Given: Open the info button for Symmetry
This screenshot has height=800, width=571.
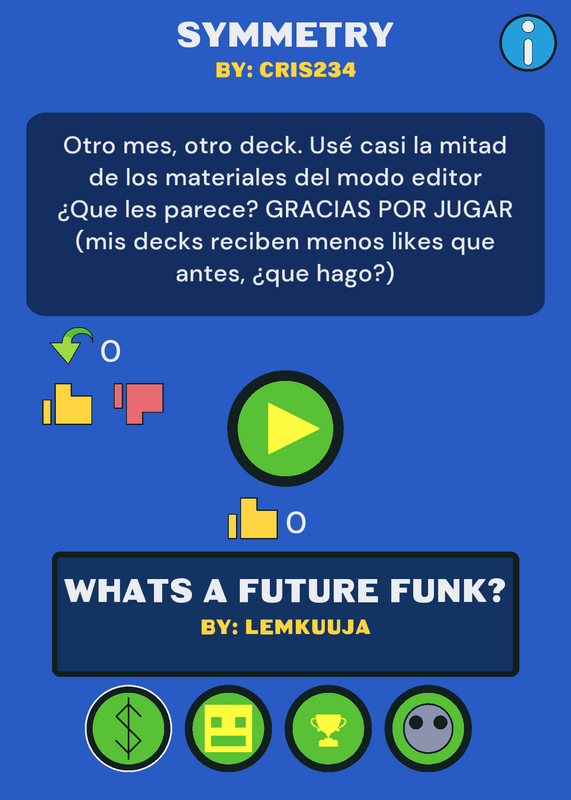Looking at the screenshot, I should pos(528,43).
